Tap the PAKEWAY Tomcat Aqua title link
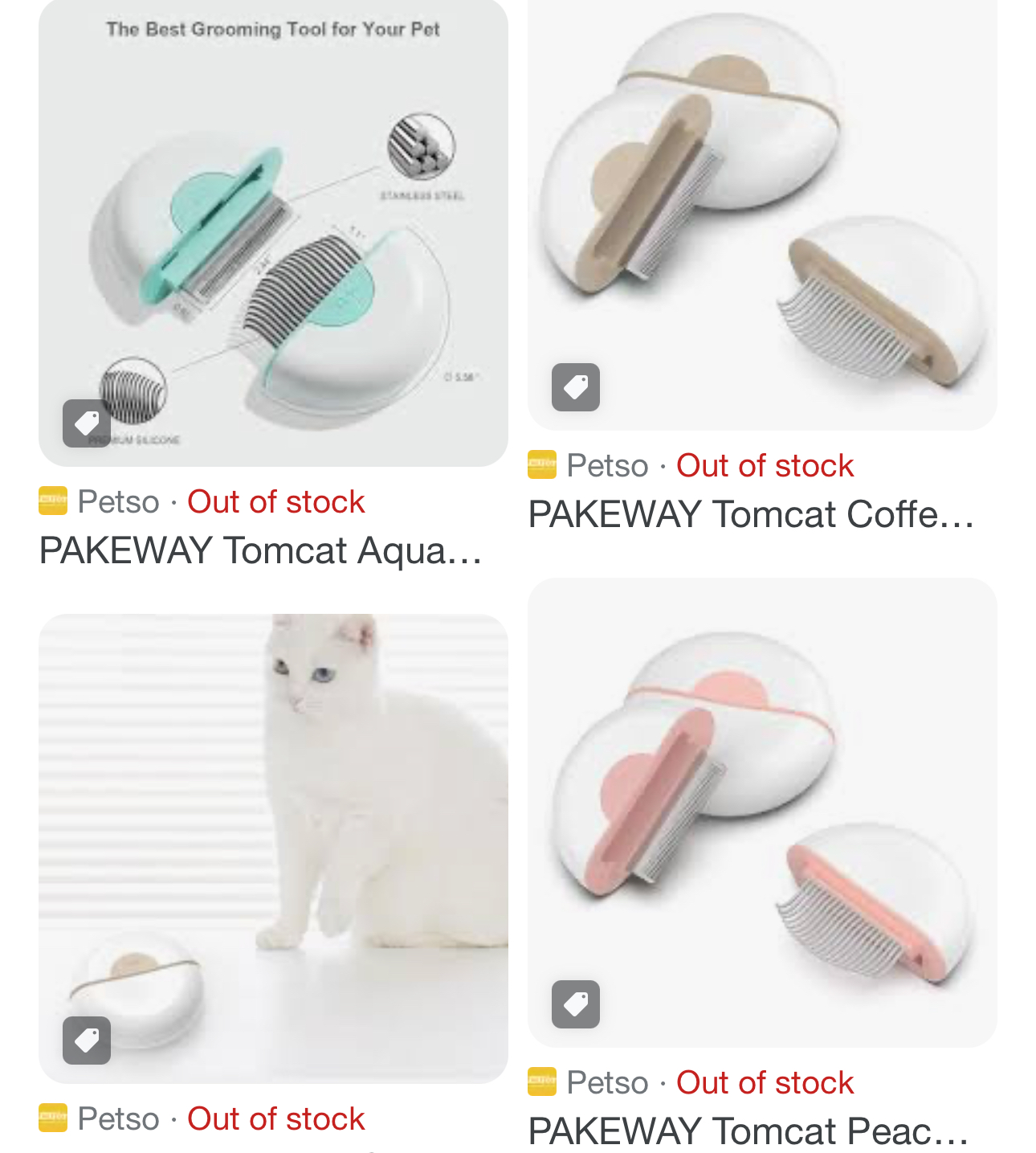The width and height of the screenshot is (1036, 1153). click(x=260, y=551)
